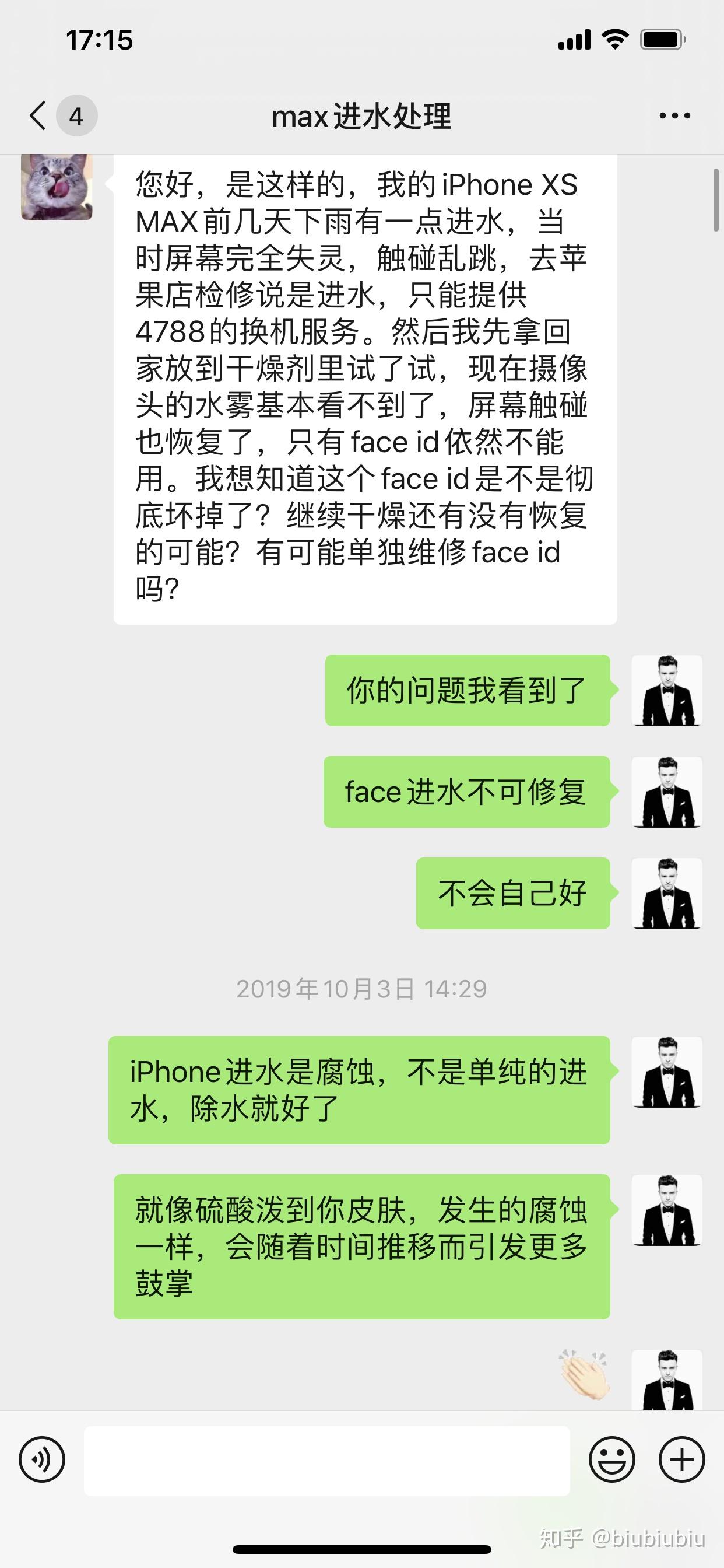The width and height of the screenshot is (724, 1568).
Task: Open the sender's avatar beside 你的问题我看到了
Action: (x=667, y=690)
